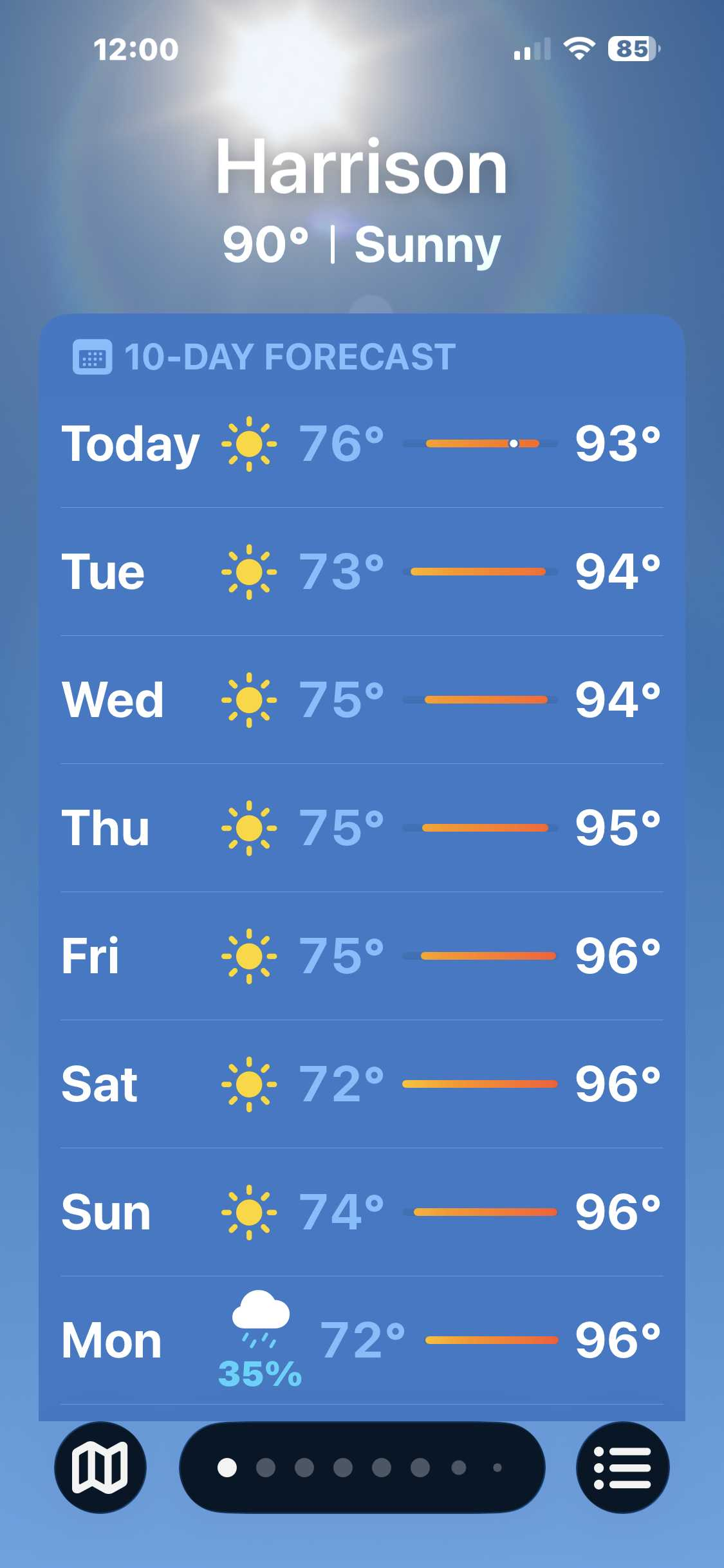Image resolution: width=724 pixels, height=1568 pixels.
Task: View Fri forecast details
Action: coord(362,956)
